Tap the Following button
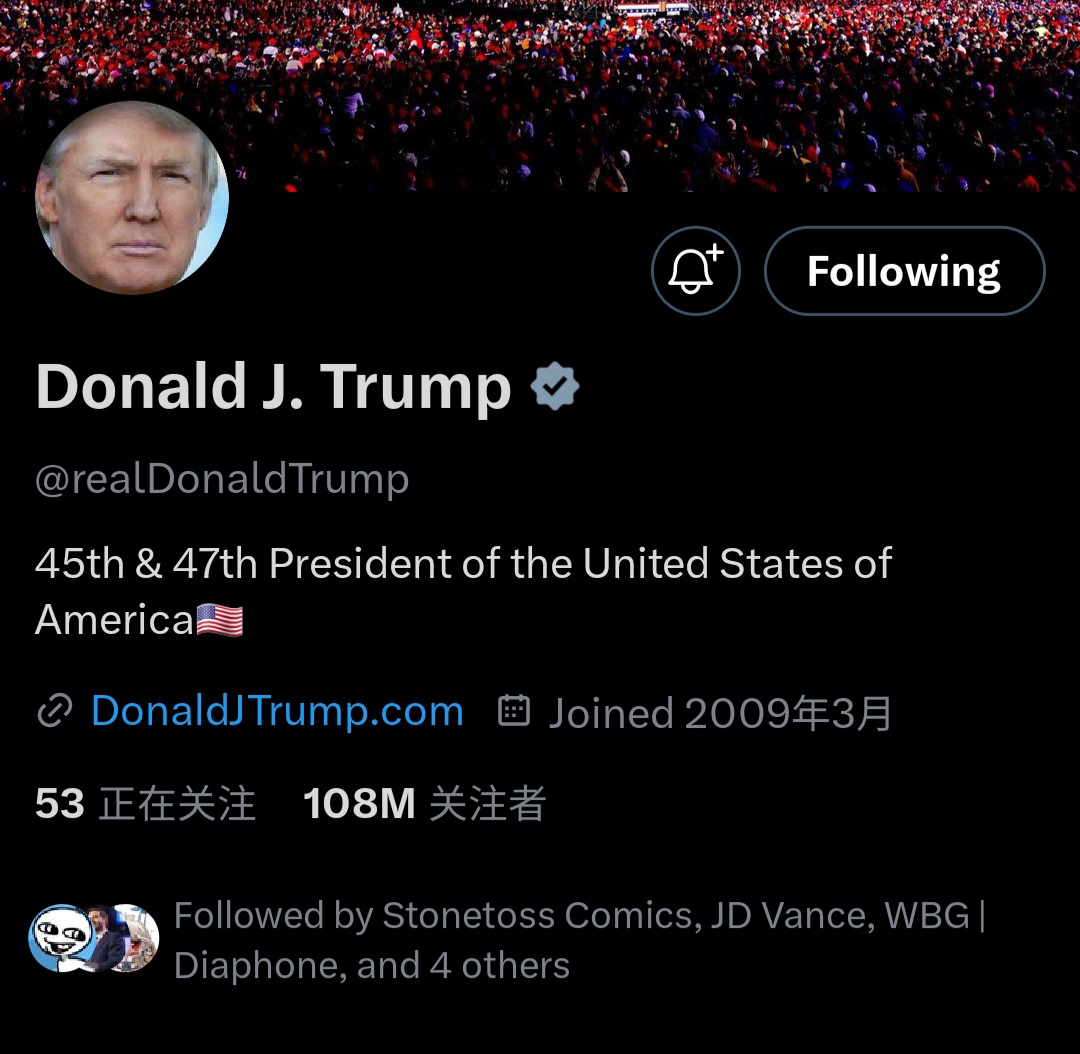The height and width of the screenshot is (1054, 1080). pos(904,271)
